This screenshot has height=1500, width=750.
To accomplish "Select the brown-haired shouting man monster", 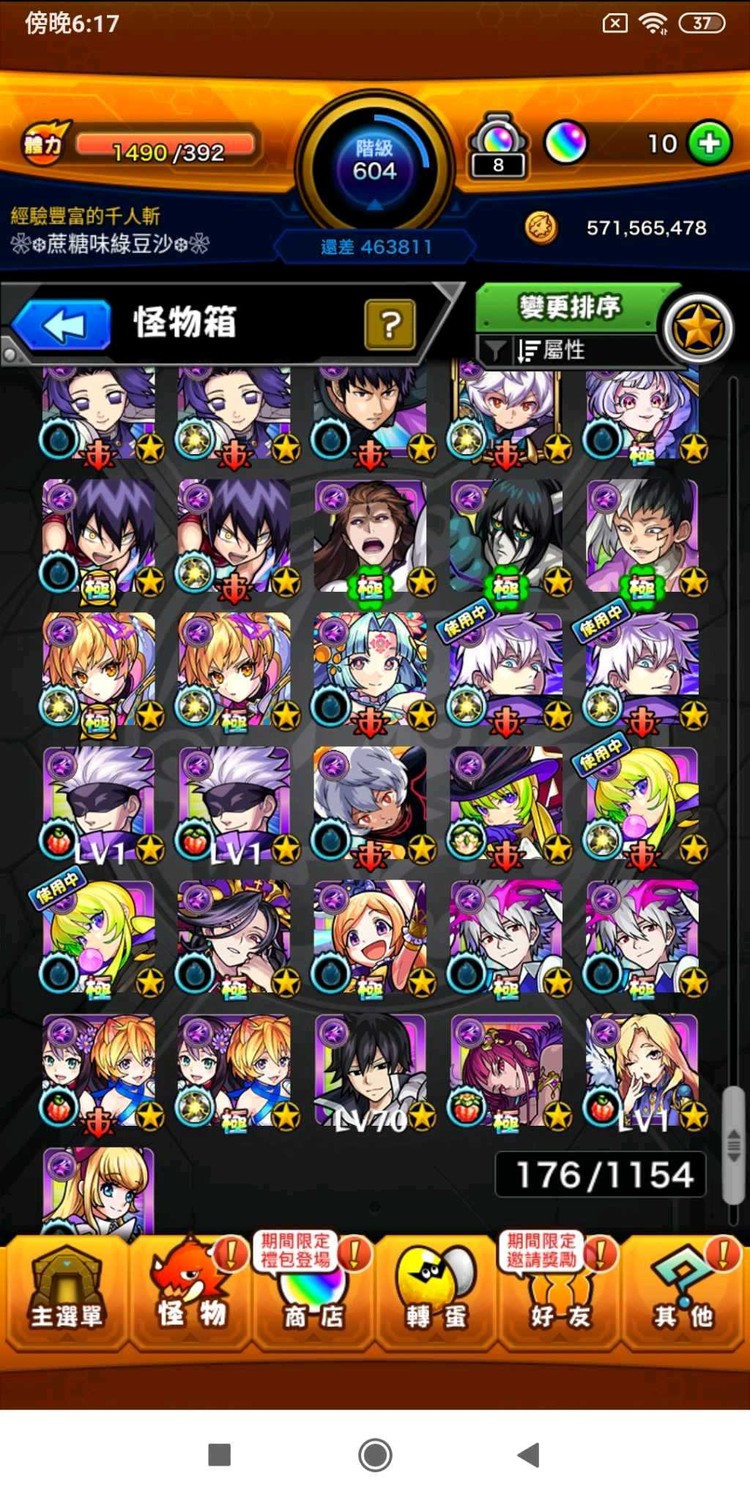I will (x=370, y=536).
